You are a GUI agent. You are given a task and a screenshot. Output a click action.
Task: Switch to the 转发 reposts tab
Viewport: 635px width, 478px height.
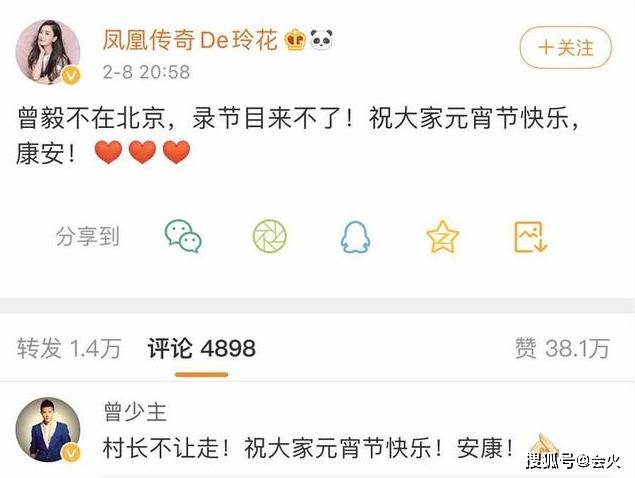click(x=68, y=347)
